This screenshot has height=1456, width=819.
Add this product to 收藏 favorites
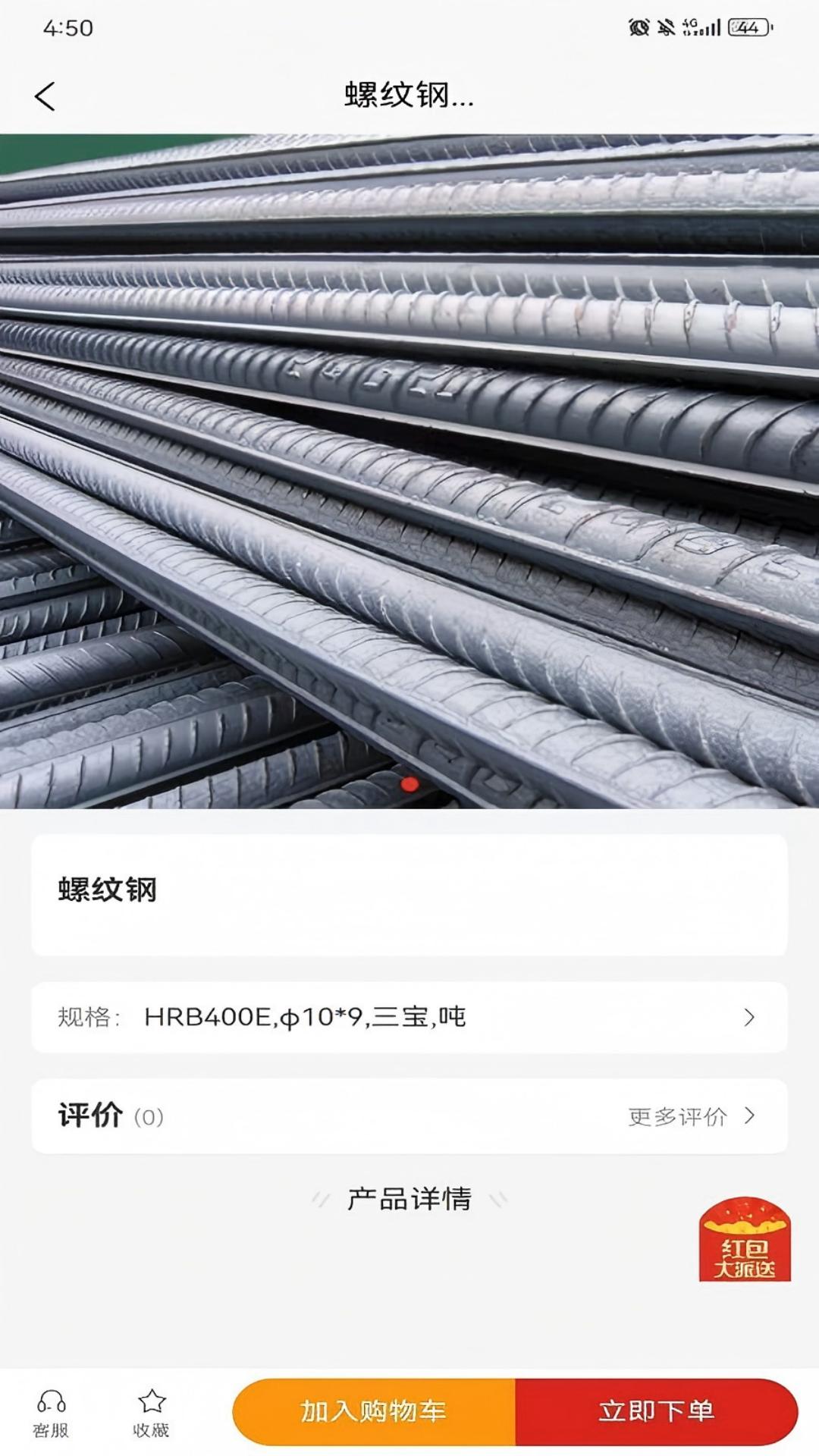[x=151, y=1414]
